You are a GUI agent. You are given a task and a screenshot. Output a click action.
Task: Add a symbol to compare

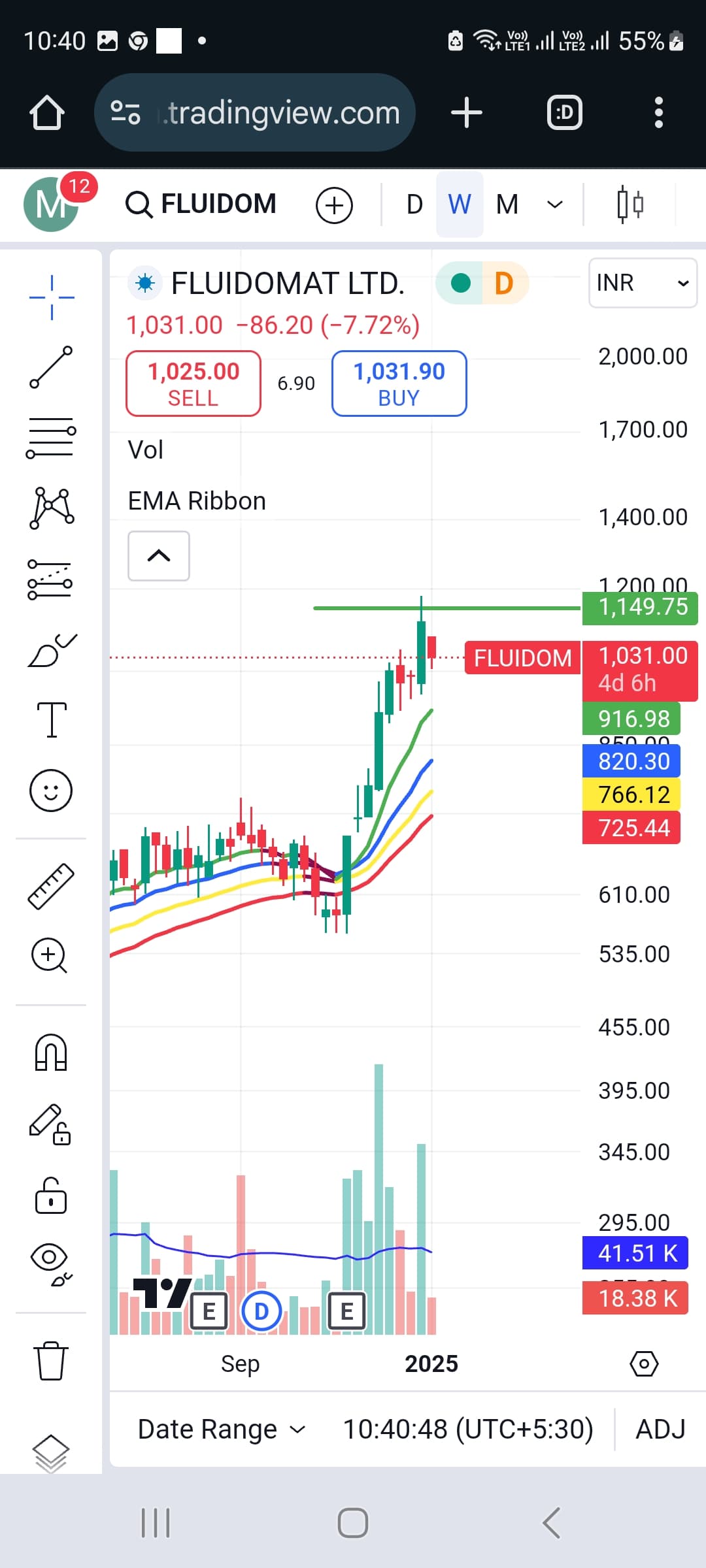tap(334, 205)
